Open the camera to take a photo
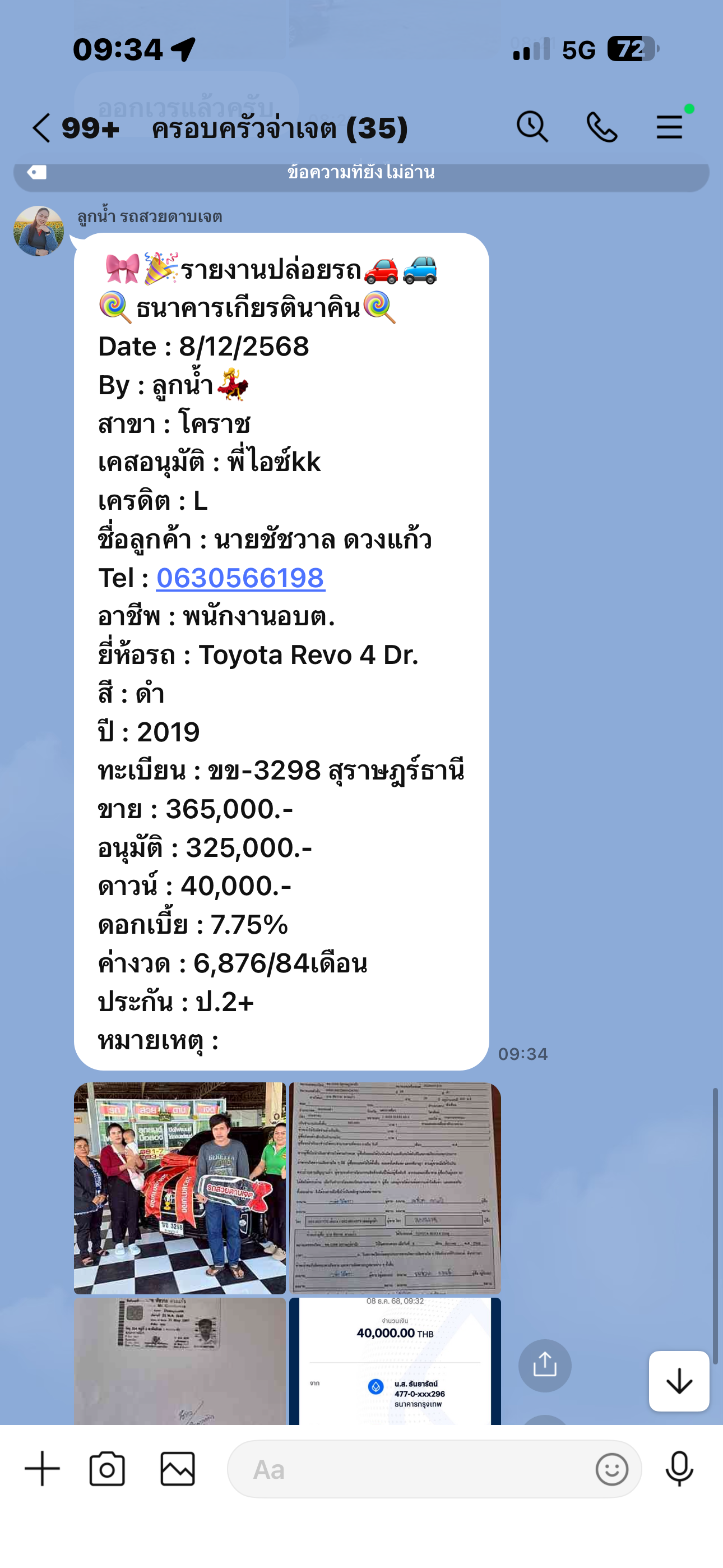 point(107,1469)
